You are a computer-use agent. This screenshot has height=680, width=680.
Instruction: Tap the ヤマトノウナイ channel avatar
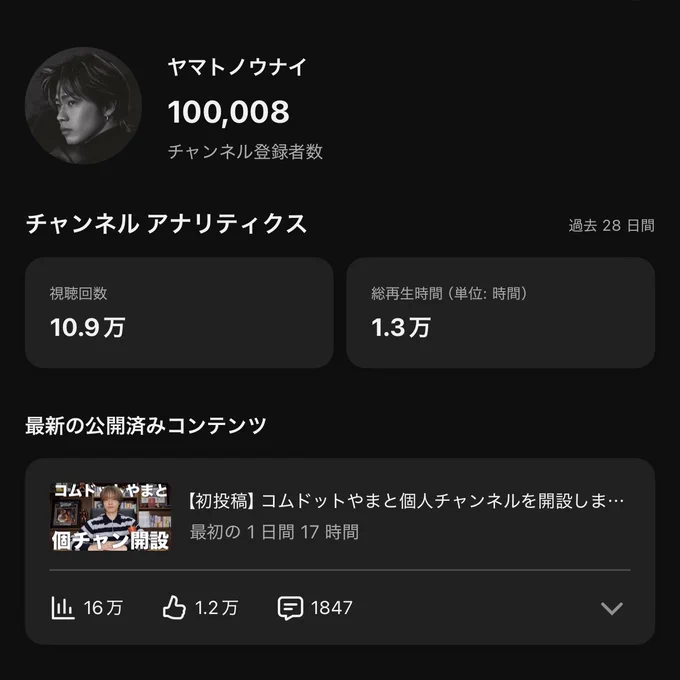click(83, 106)
